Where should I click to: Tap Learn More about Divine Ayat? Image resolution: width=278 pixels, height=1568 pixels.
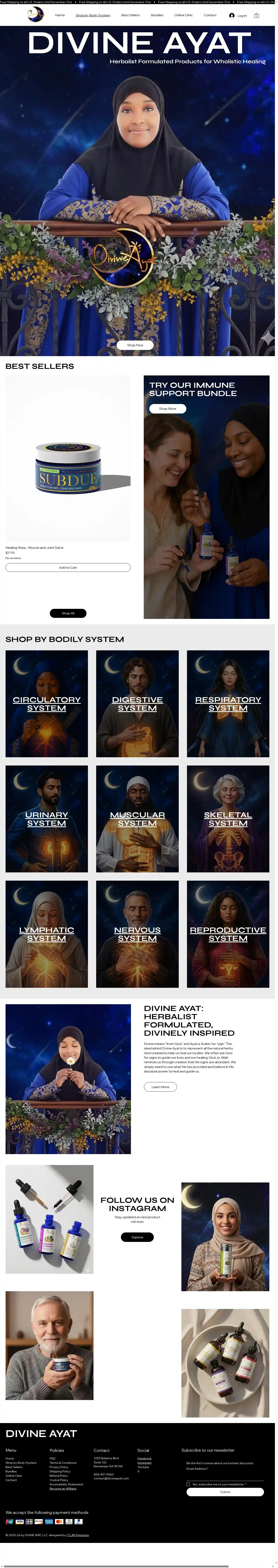pos(160,1086)
